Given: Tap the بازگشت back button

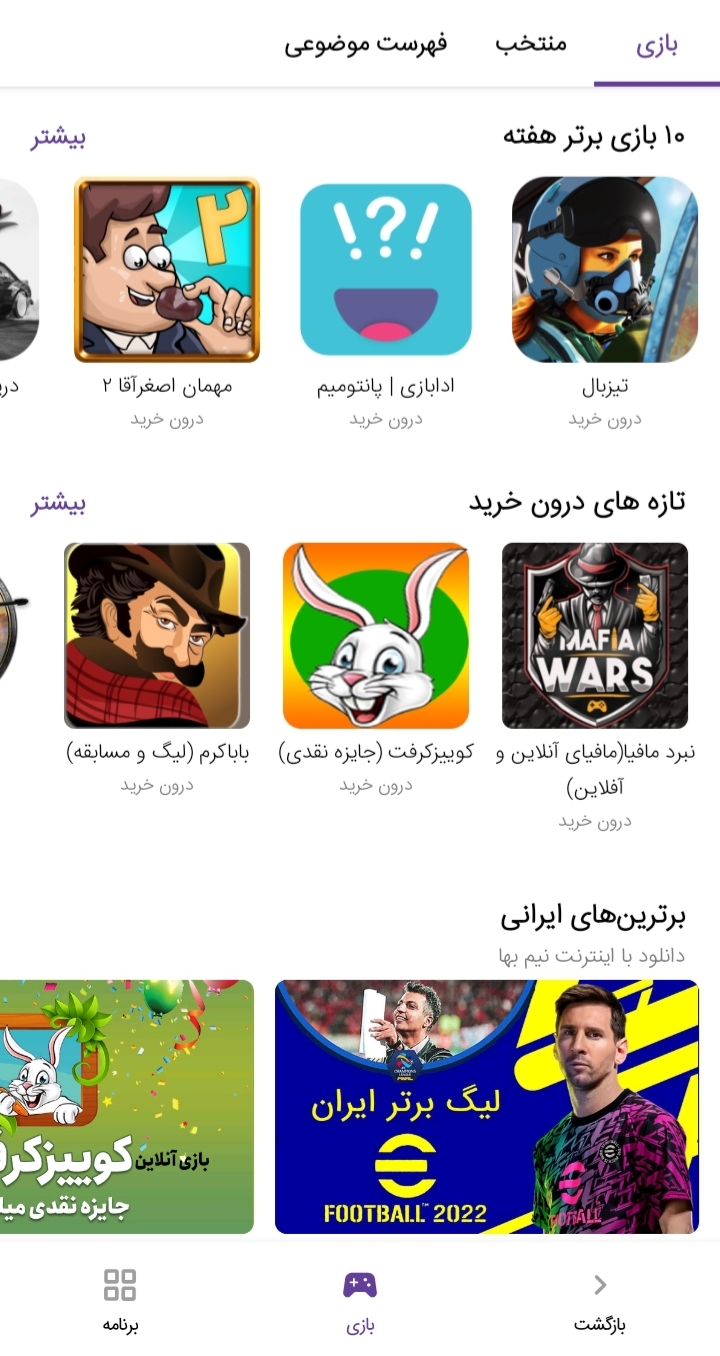Looking at the screenshot, I should [600, 1302].
